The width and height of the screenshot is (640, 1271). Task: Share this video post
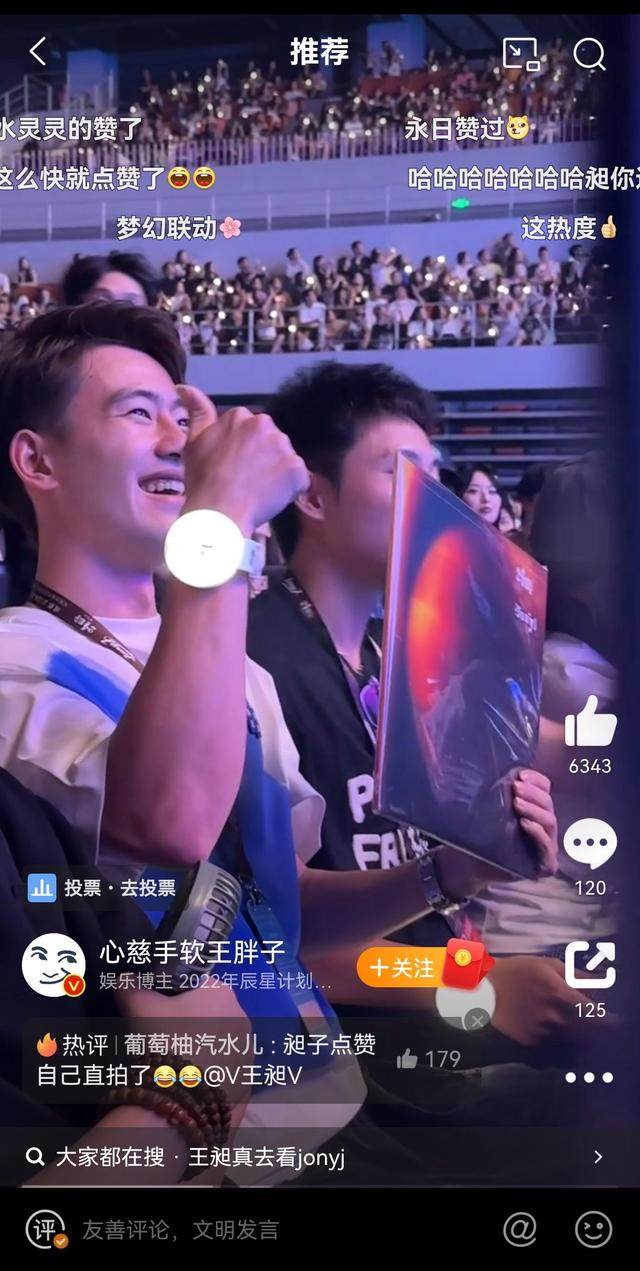point(590,966)
